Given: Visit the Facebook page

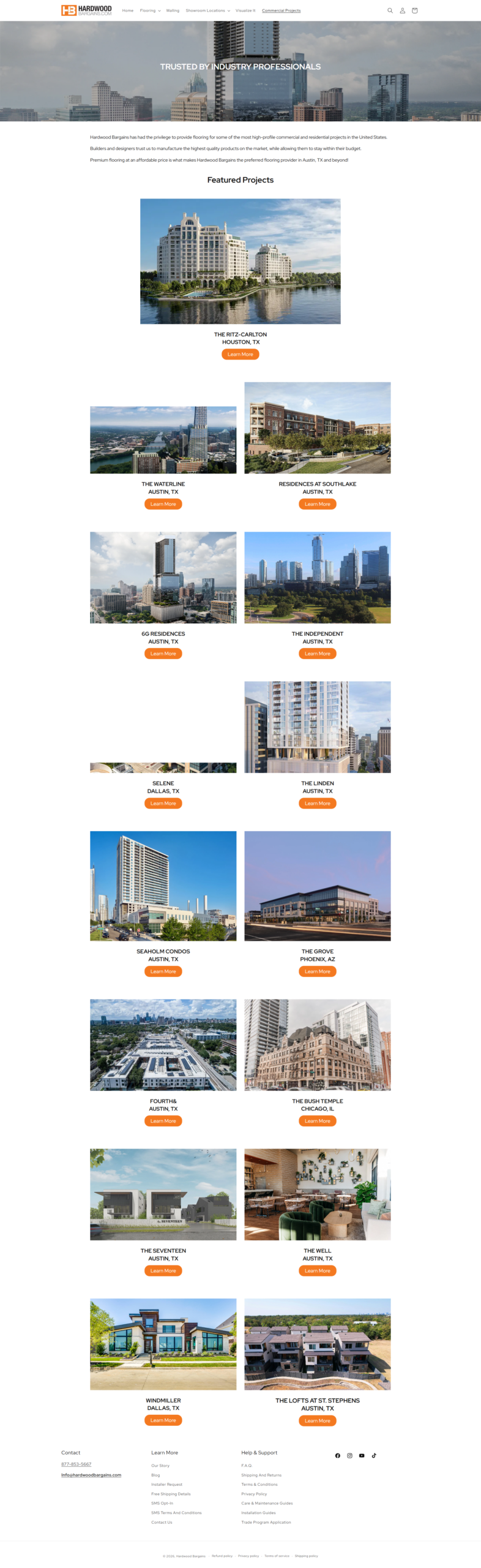Looking at the screenshot, I should point(337,1456).
